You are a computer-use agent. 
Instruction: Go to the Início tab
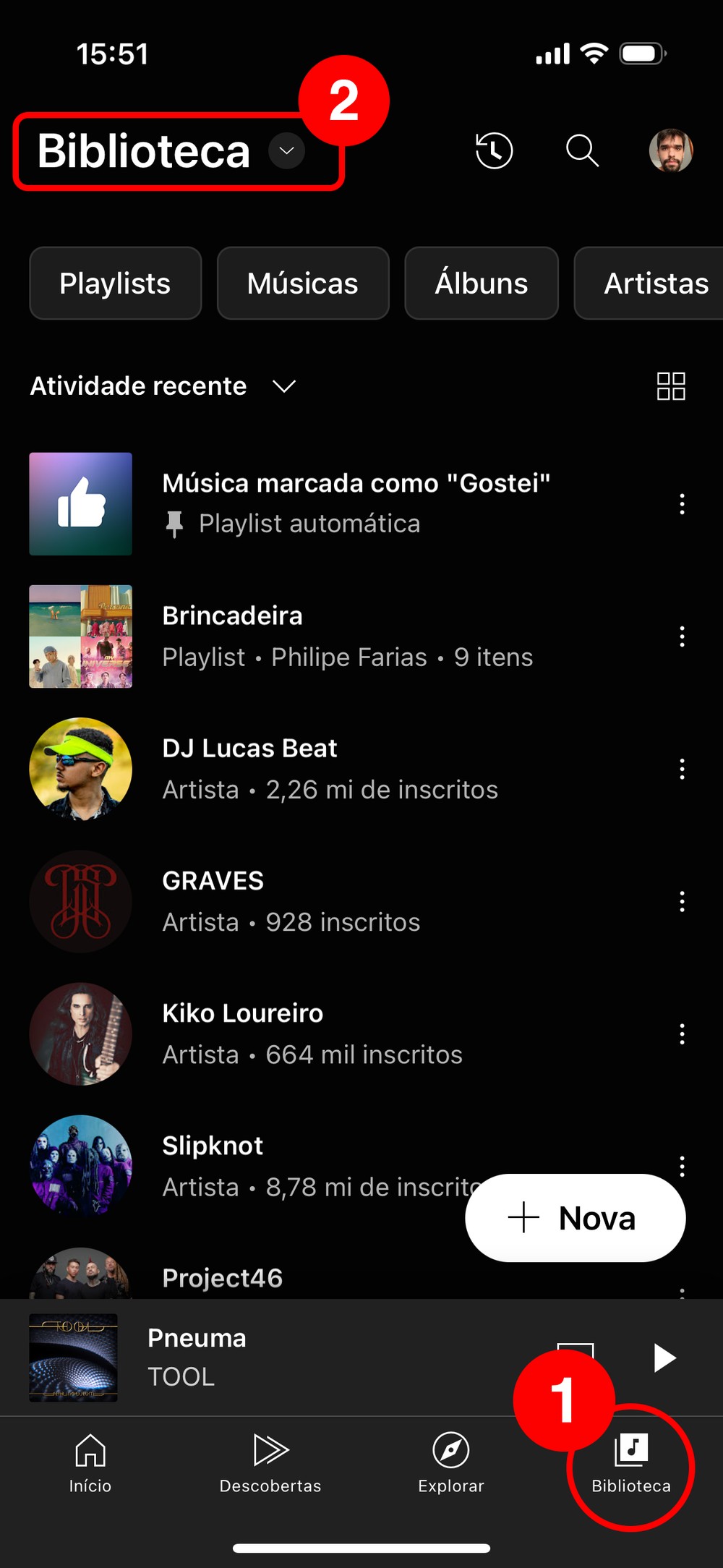(90, 1462)
